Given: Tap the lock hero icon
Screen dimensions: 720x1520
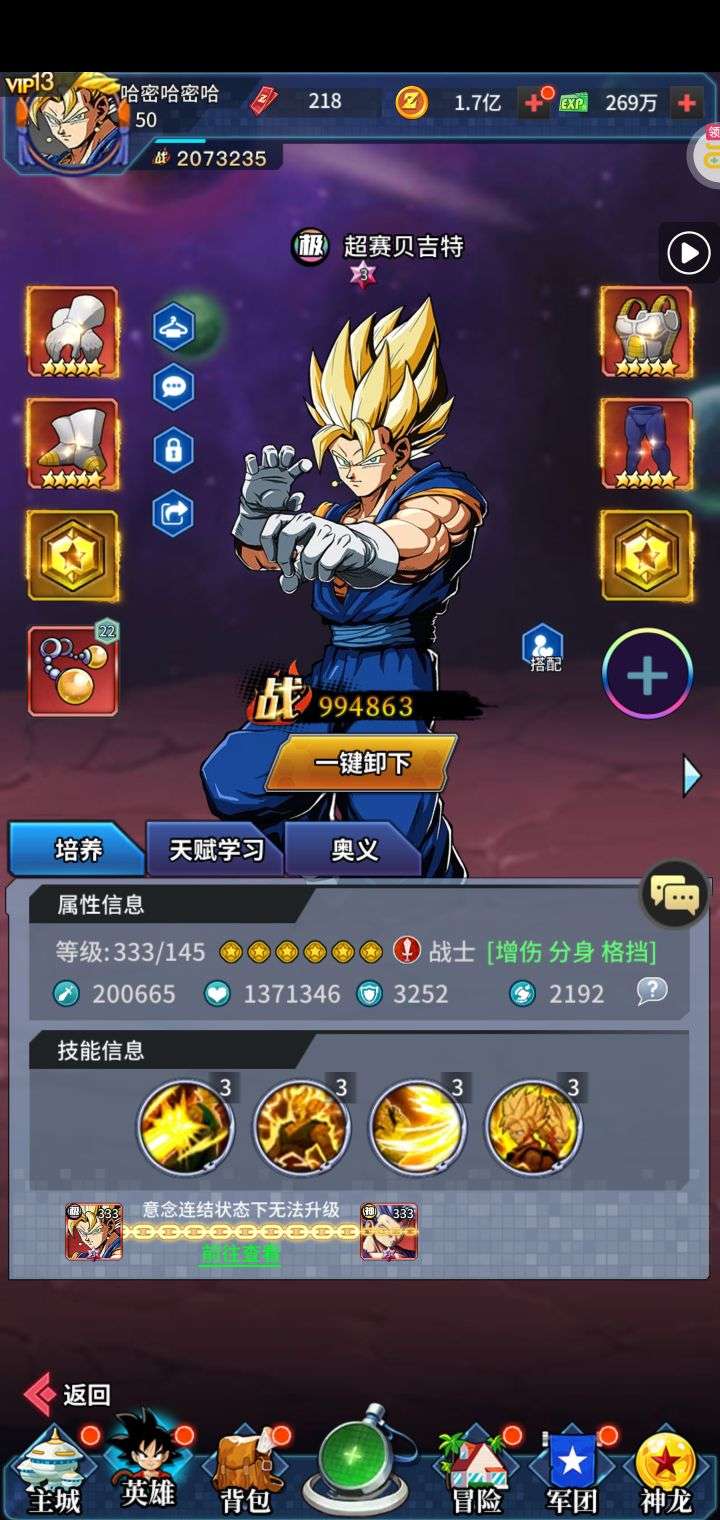Looking at the screenshot, I should (x=173, y=450).
